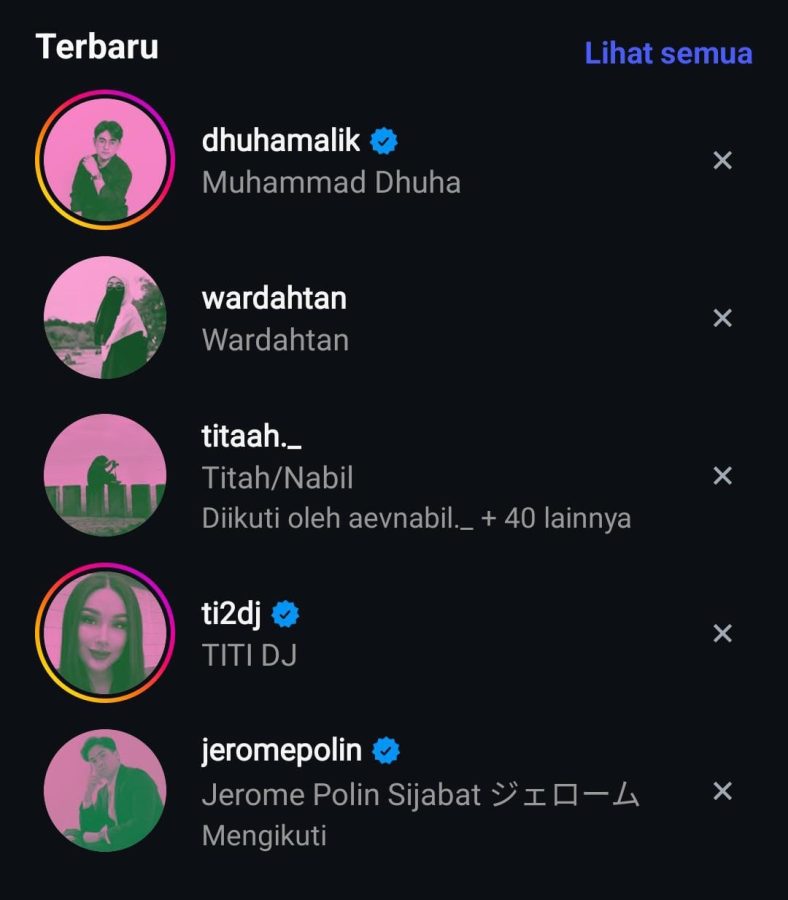This screenshot has width=788, height=900.
Task: Remove dhuhamalik from recent searches
Action: (x=722, y=161)
